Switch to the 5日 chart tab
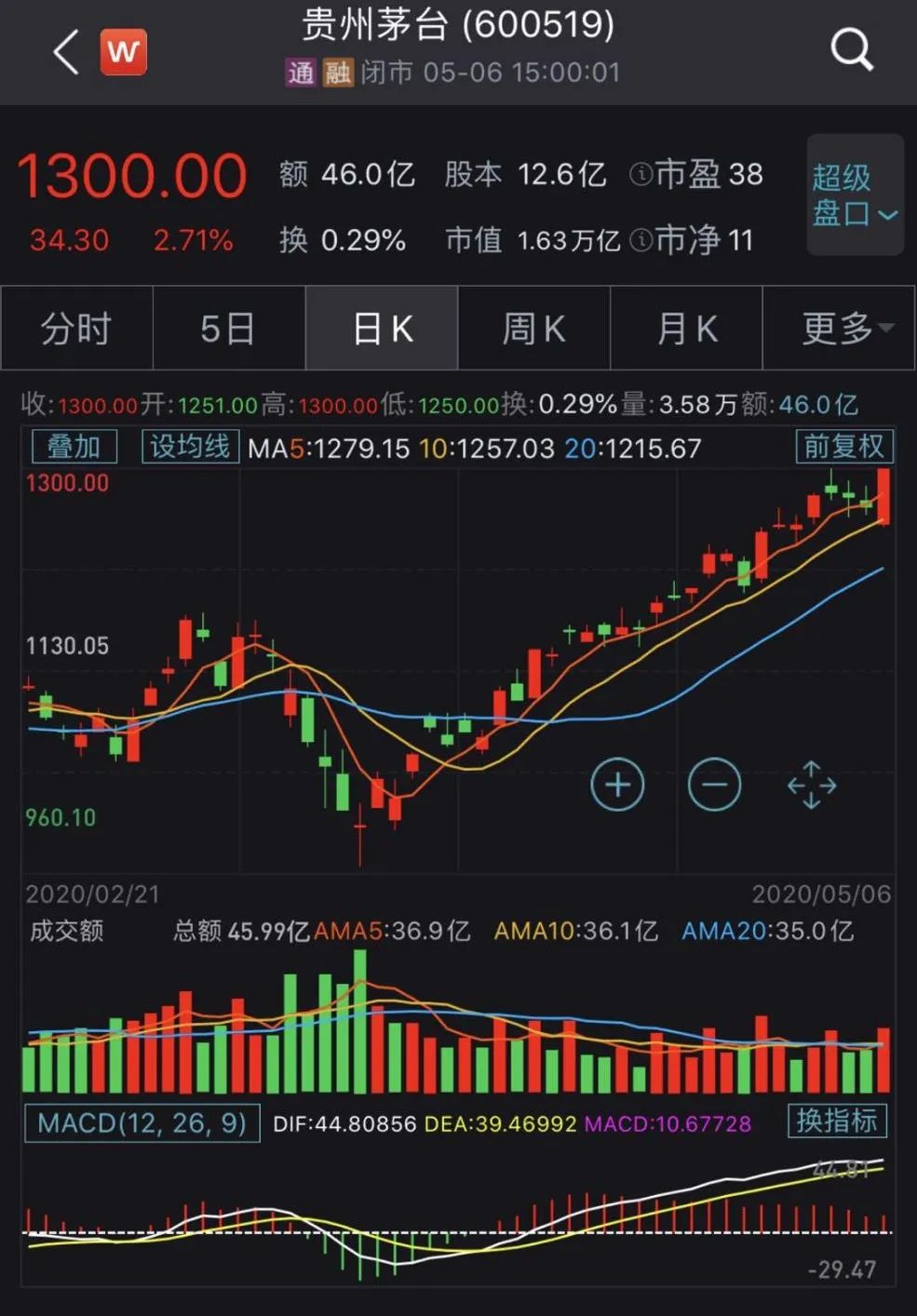 (x=228, y=329)
